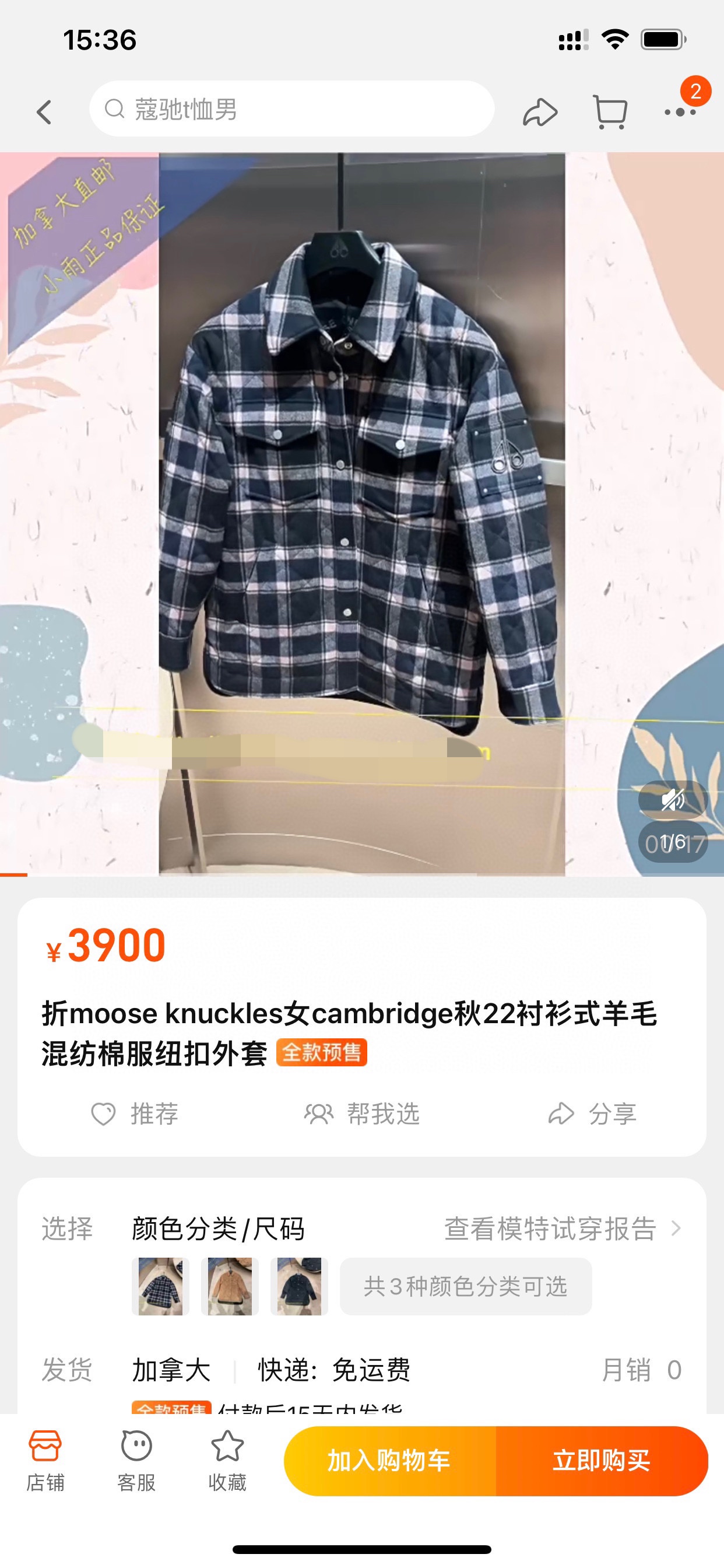Tap 立即购买 to buy now
The width and height of the screenshot is (724, 1568).
601,1460
